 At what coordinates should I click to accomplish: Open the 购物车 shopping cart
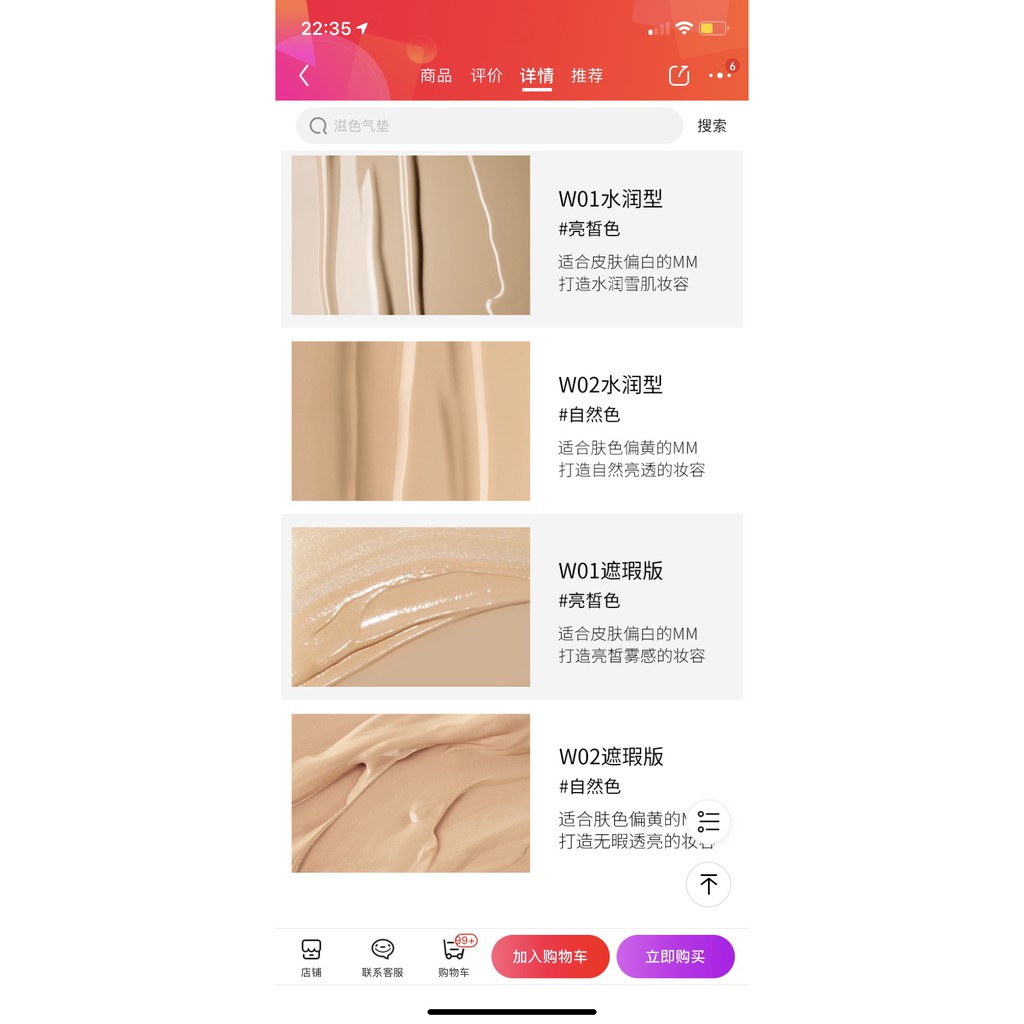click(x=453, y=957)
